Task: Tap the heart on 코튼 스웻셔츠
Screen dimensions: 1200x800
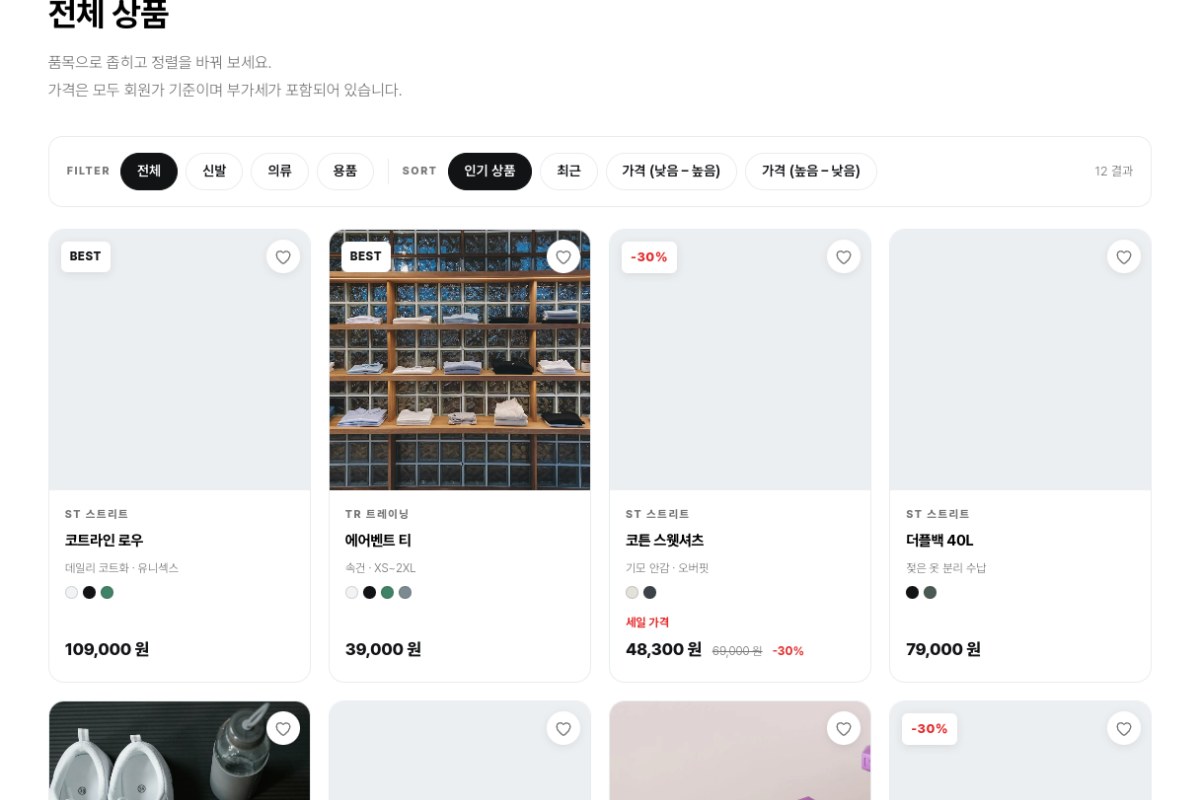Action: coord(843,257)
